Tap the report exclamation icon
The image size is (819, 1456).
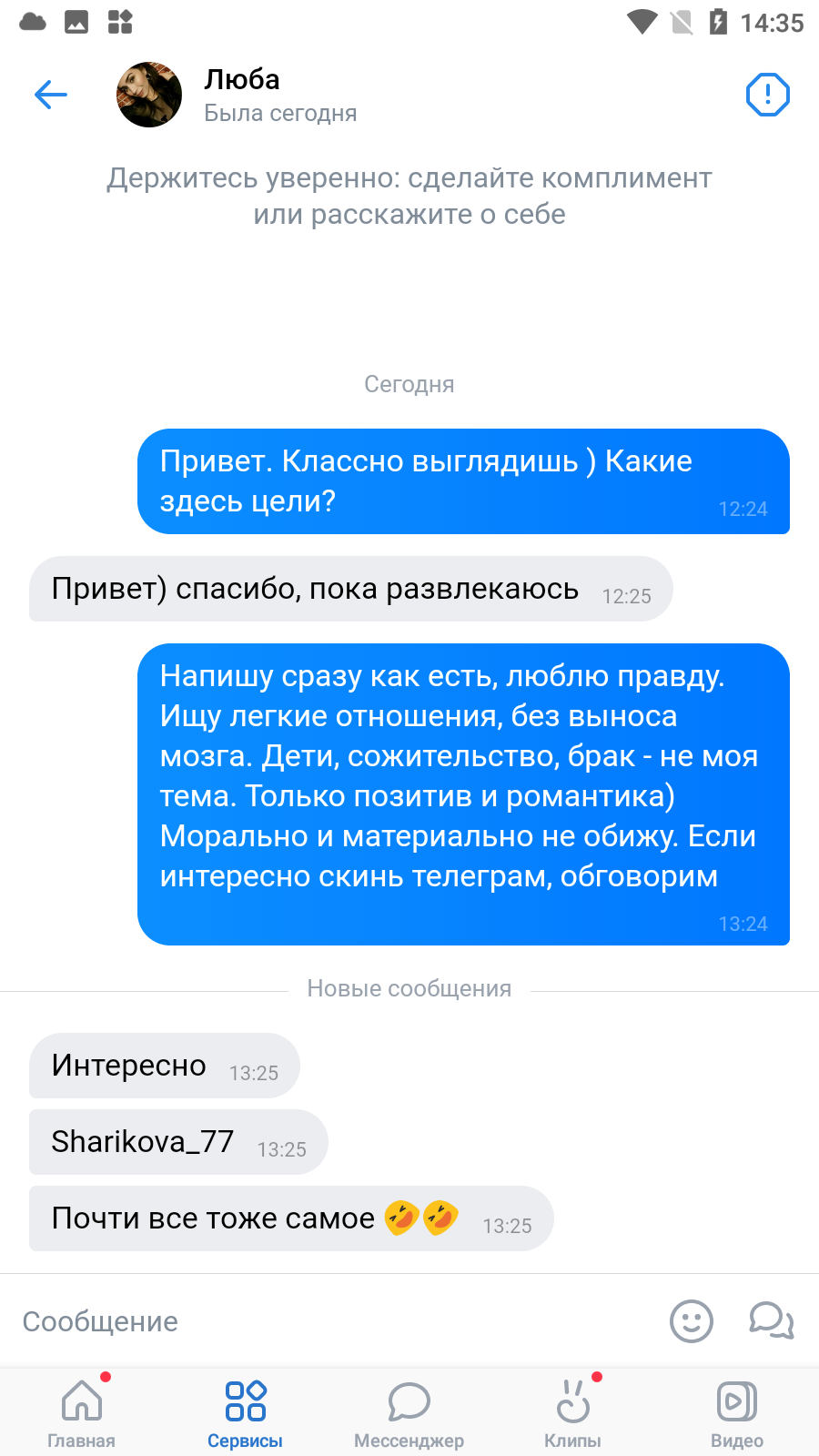click(767, 95)
